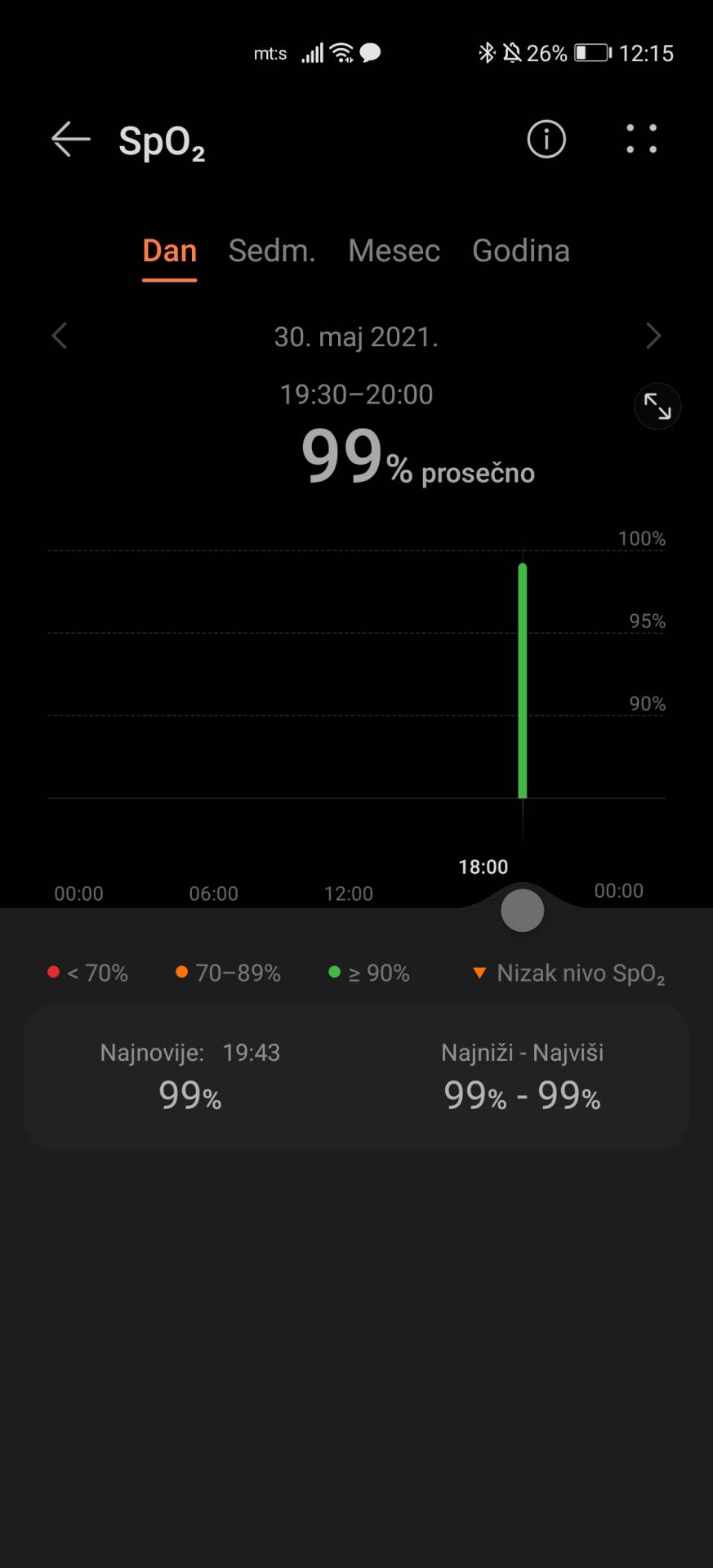Open the SpO₂ info icon
Image resolution: width=713 pixels, height=1568 pixels.
(546, 139)
